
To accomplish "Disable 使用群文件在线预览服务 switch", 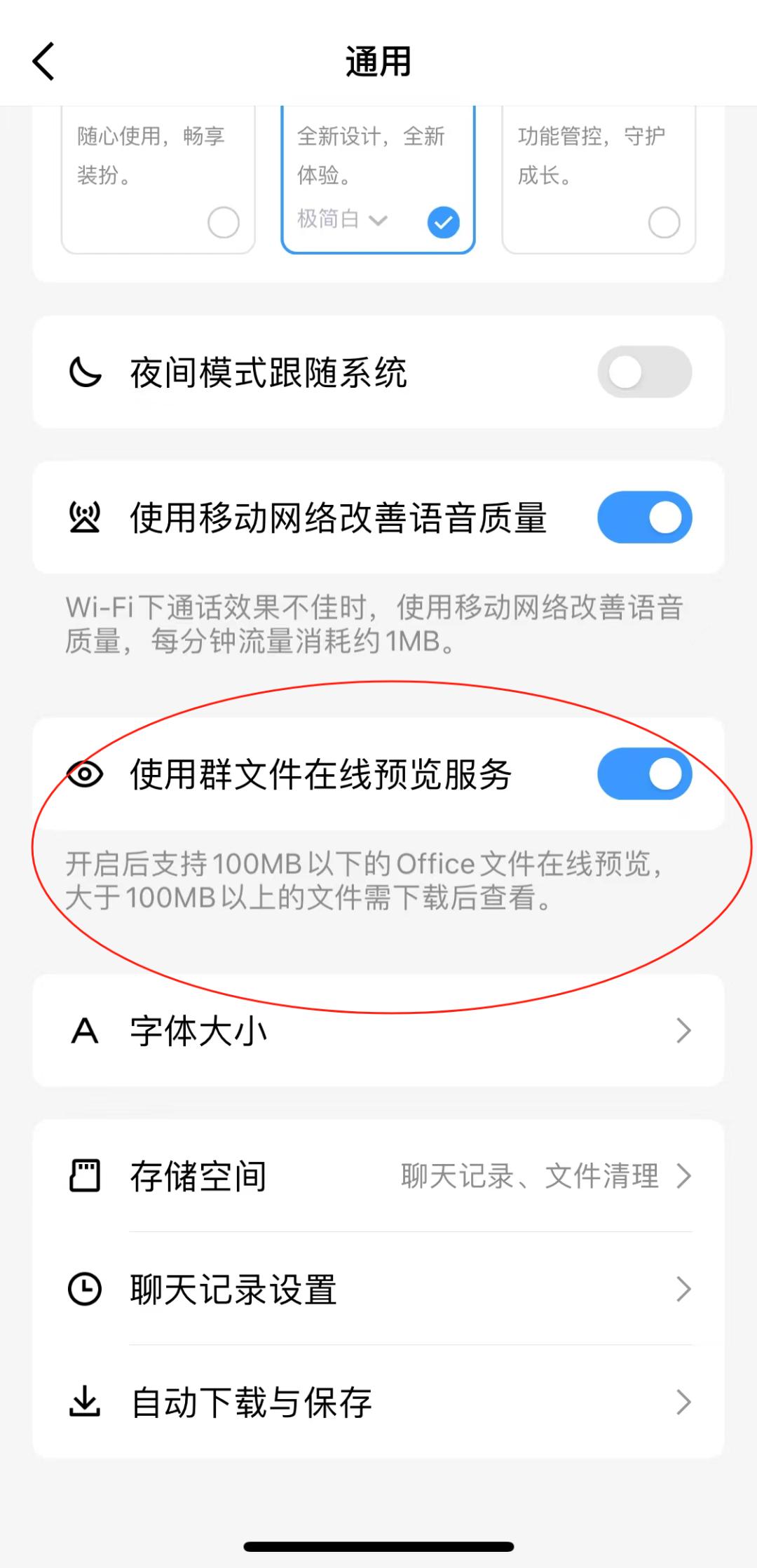I will tap(644, 774).
